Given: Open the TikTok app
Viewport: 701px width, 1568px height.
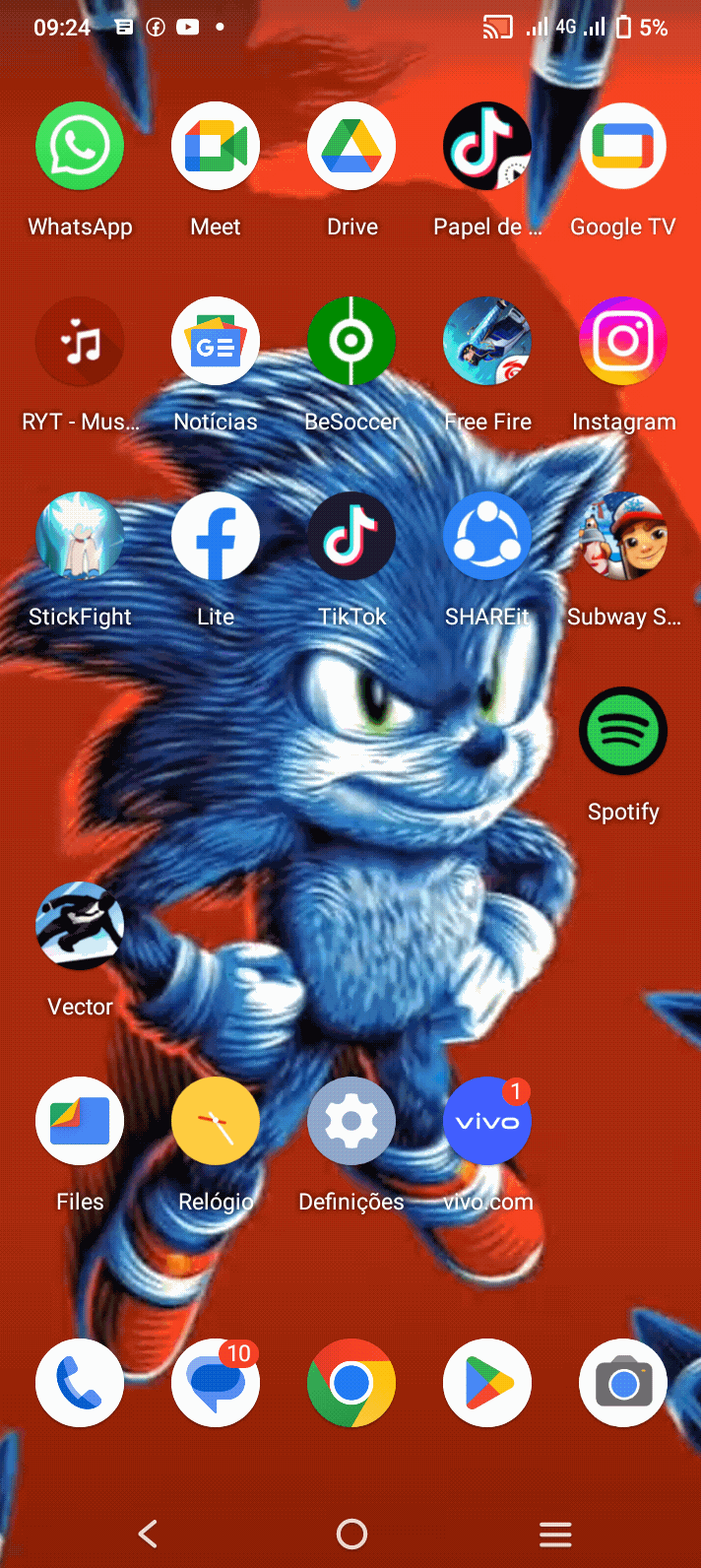Looking at the screenshot, I should [351, 537].
